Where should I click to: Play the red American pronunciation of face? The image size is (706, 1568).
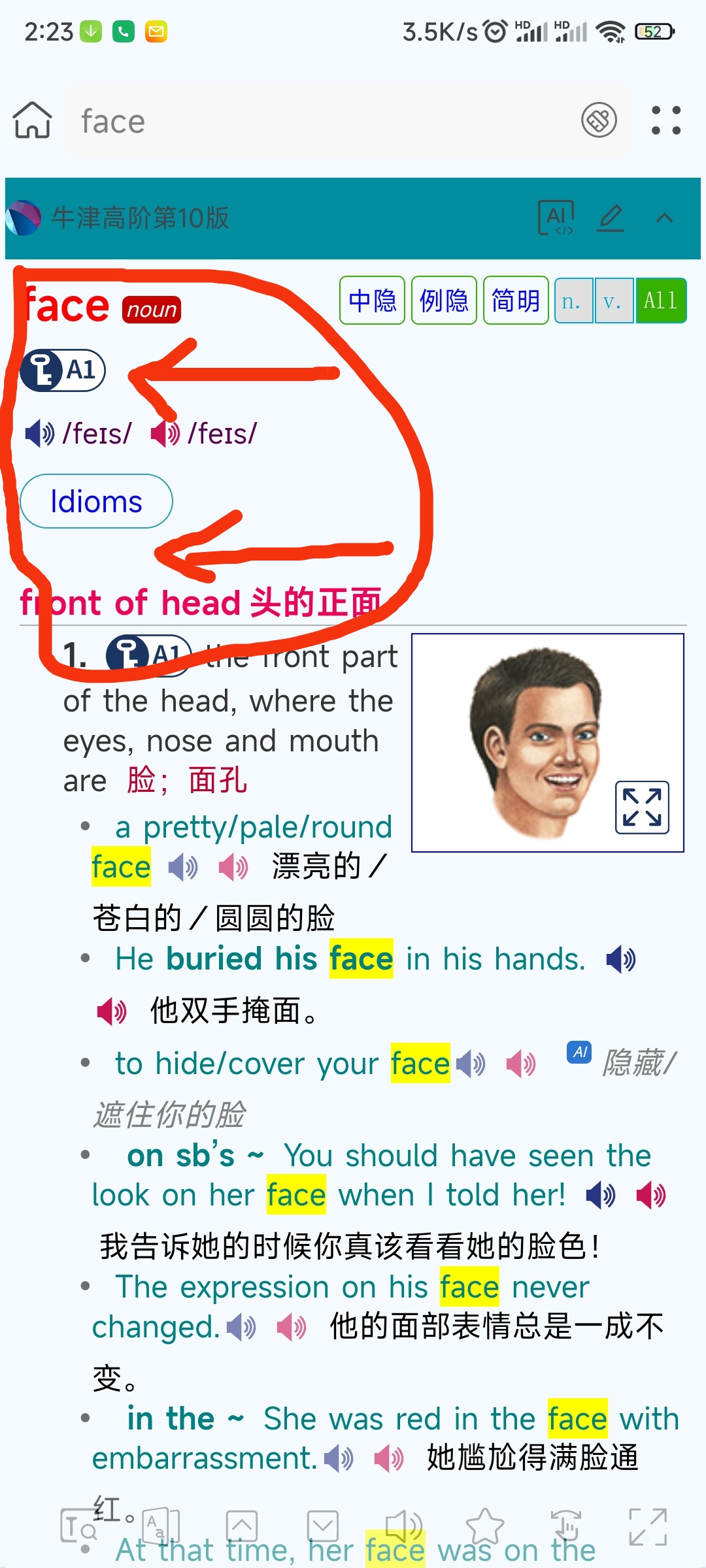[165, 433]
